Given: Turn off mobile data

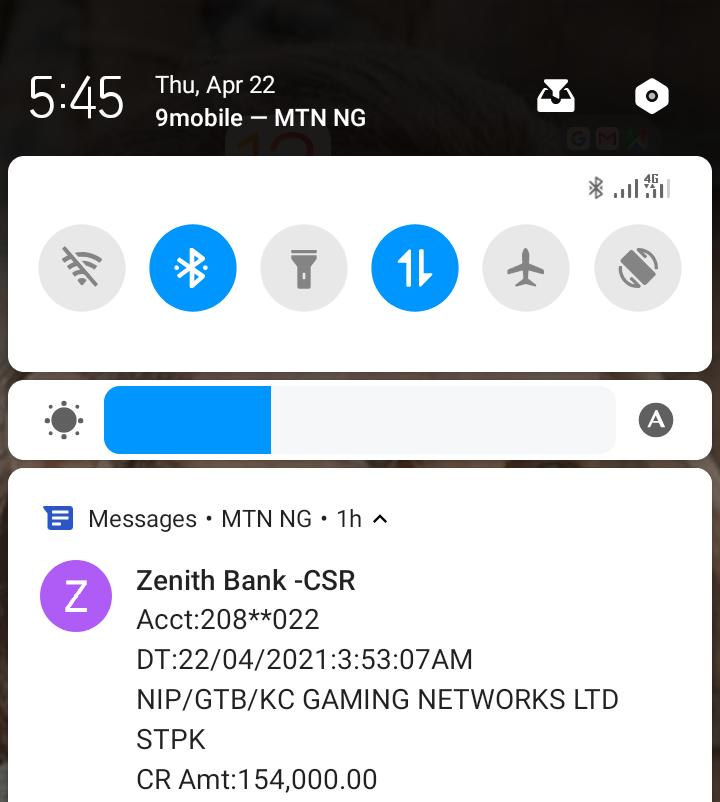Looking at the screenshot, I should (415, 269).
